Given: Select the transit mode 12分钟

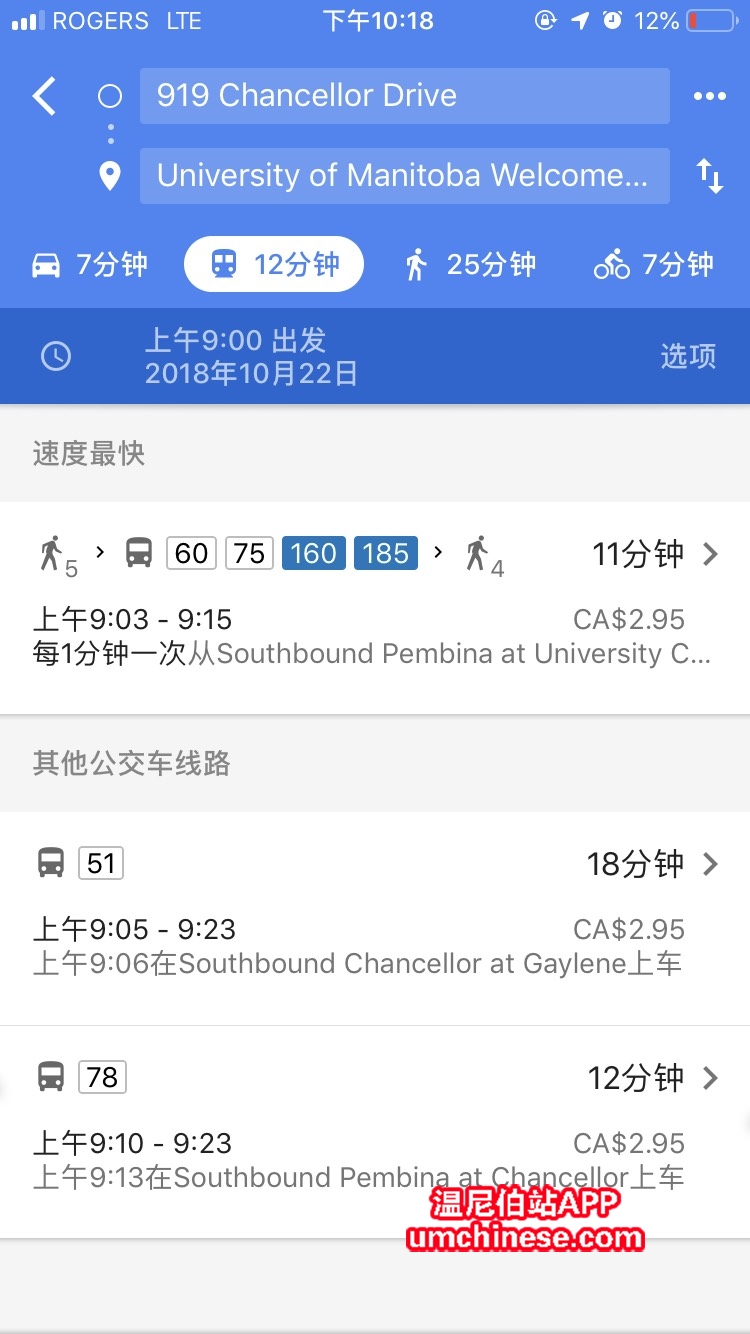Looking at the screenshot, I should pos(274,264).
